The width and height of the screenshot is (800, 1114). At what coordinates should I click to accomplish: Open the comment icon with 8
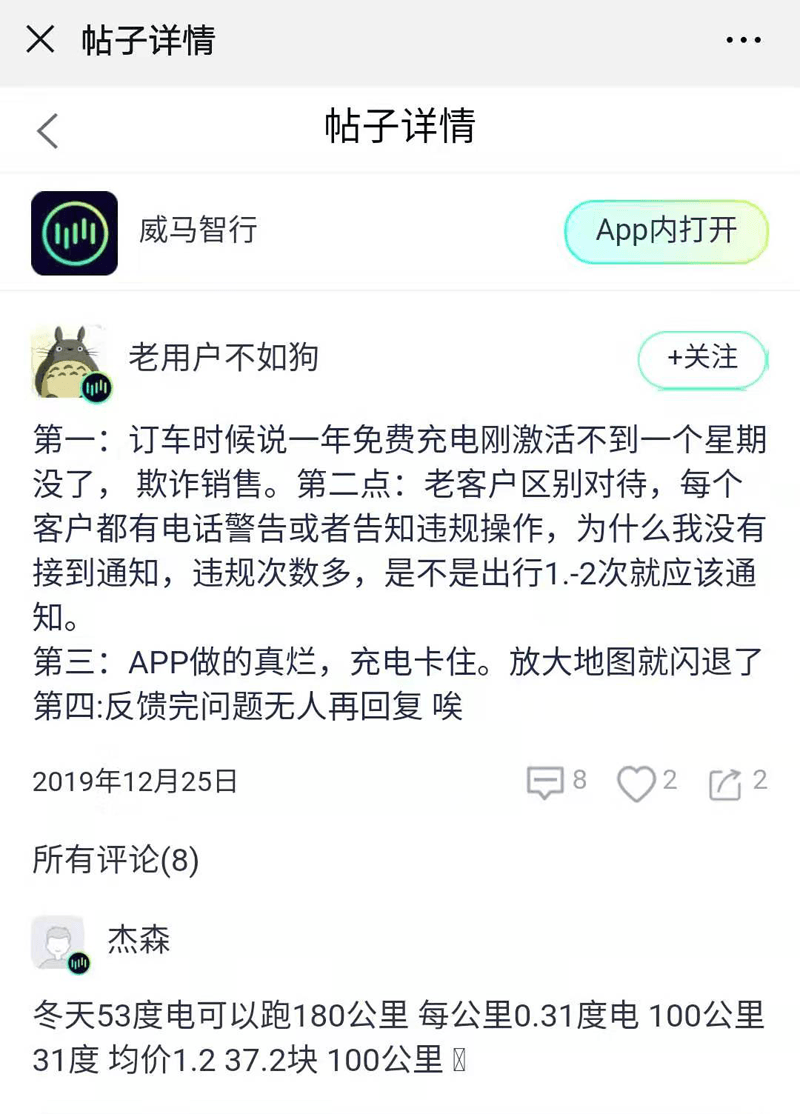click(545, 783)
